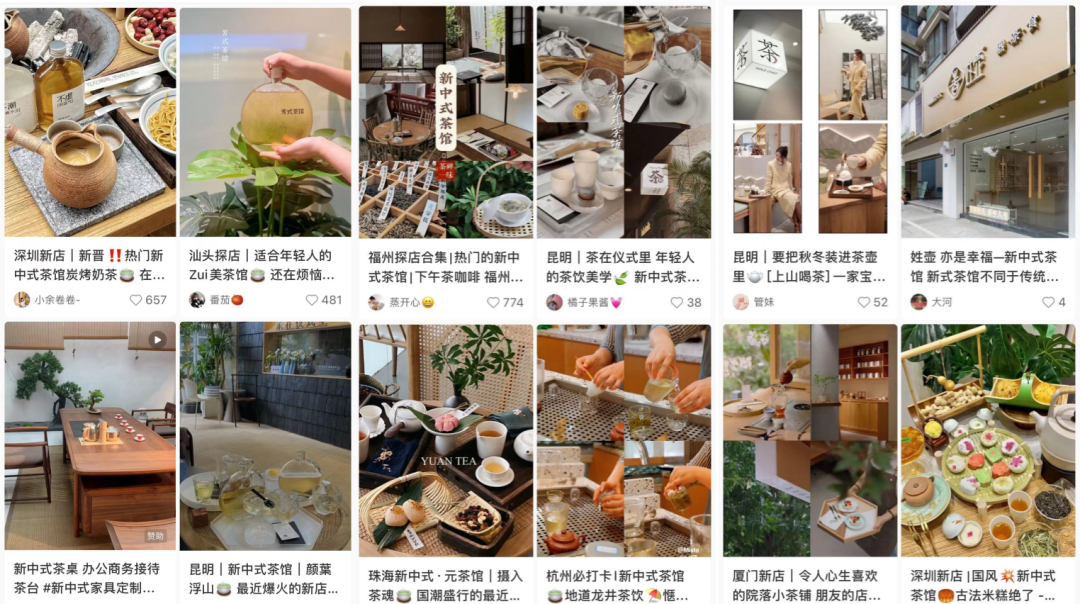Open the 汕头探店 Zui美茶馆 post
The image size is (1080, 604).
pos(265,123)
